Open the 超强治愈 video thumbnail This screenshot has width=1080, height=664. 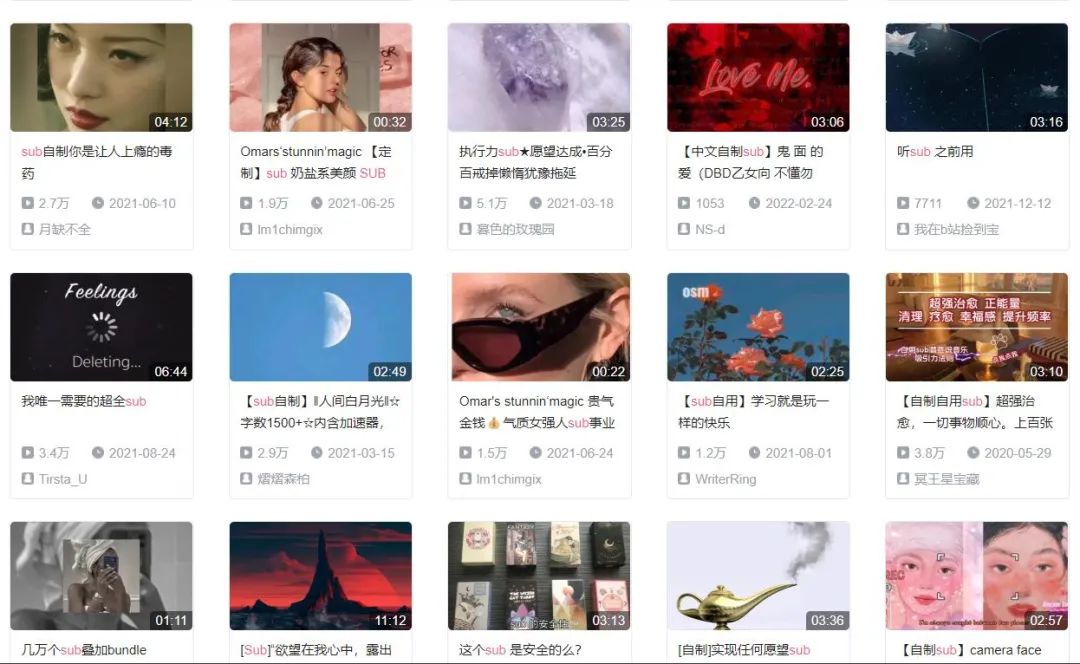pos(977,327)
